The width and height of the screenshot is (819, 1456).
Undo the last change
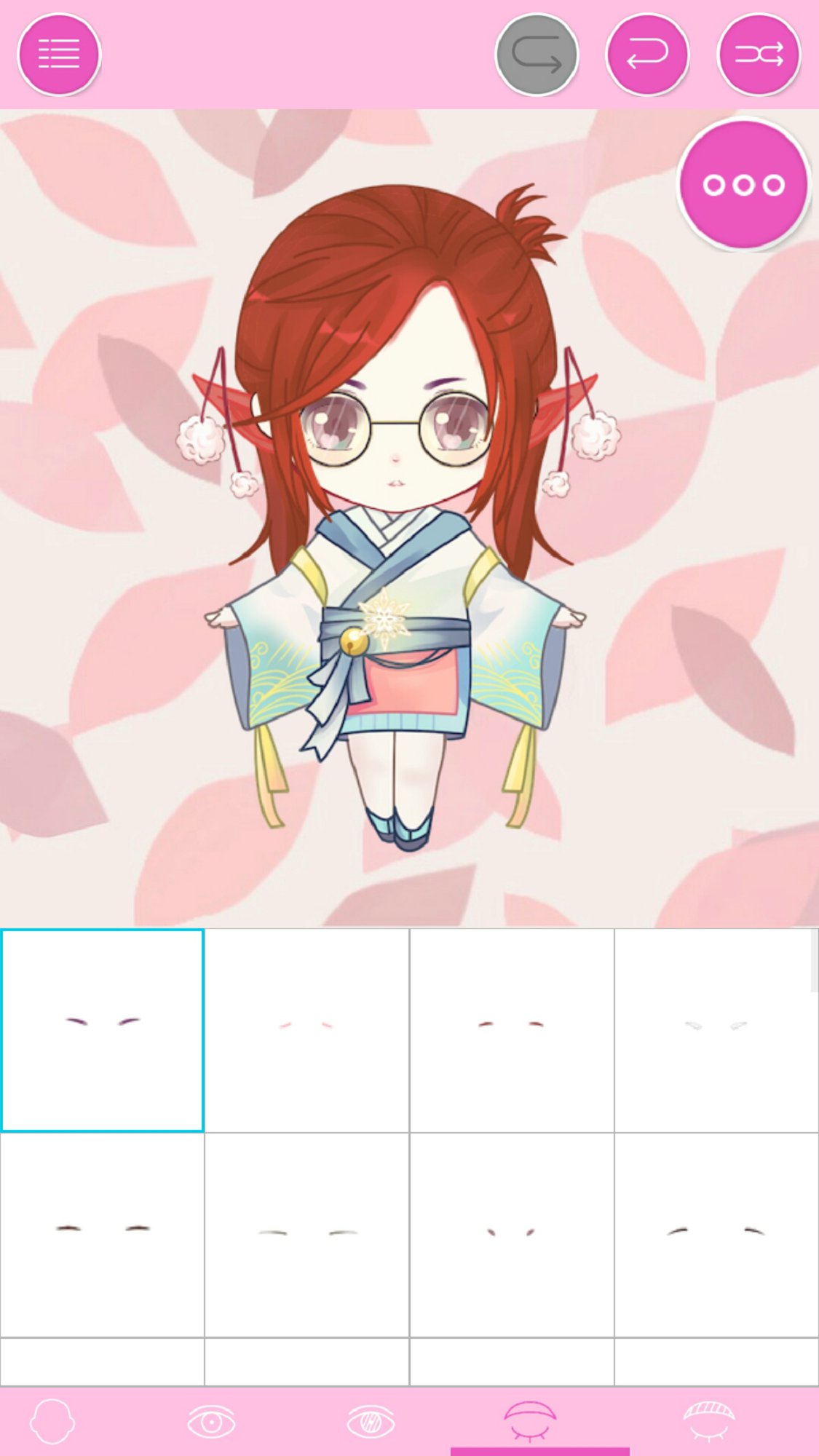point(647,55)
